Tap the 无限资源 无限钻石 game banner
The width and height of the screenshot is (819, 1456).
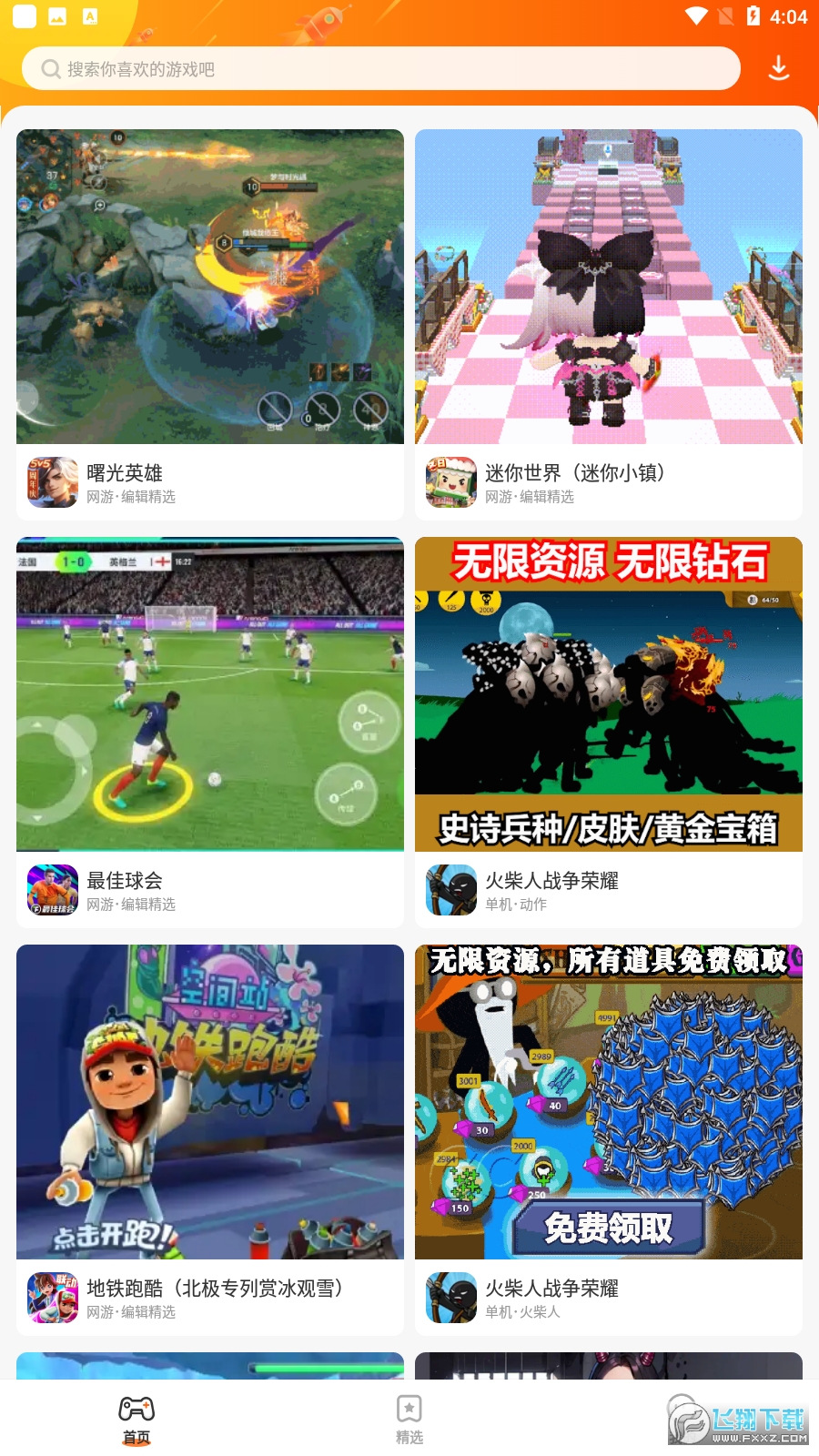click(x=608, y=693)
